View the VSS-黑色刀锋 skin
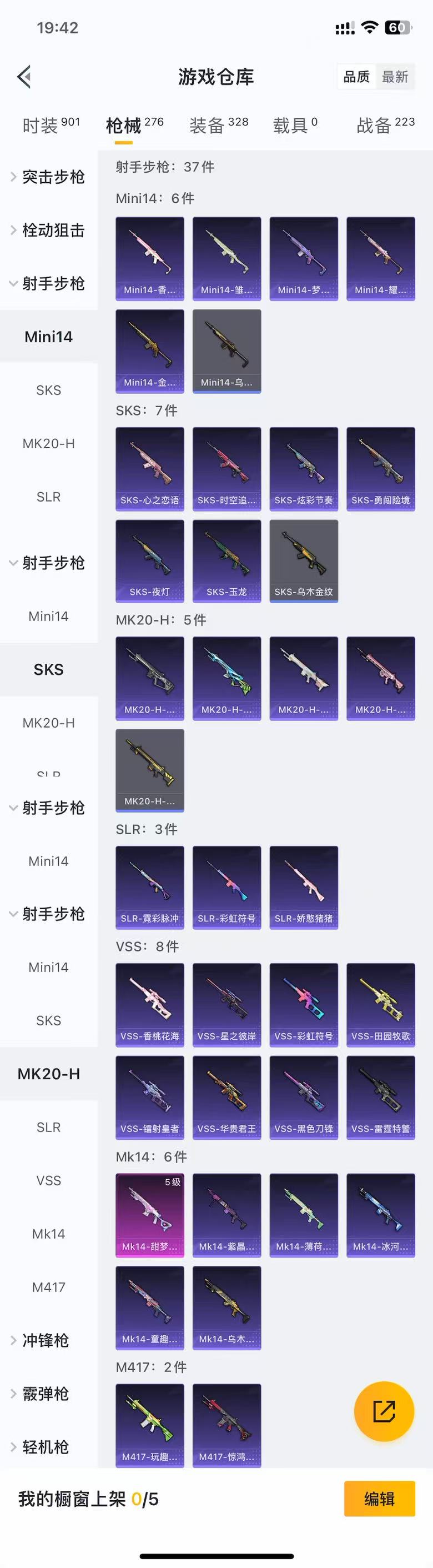Screen dimensions: 433x1568 304,1098
